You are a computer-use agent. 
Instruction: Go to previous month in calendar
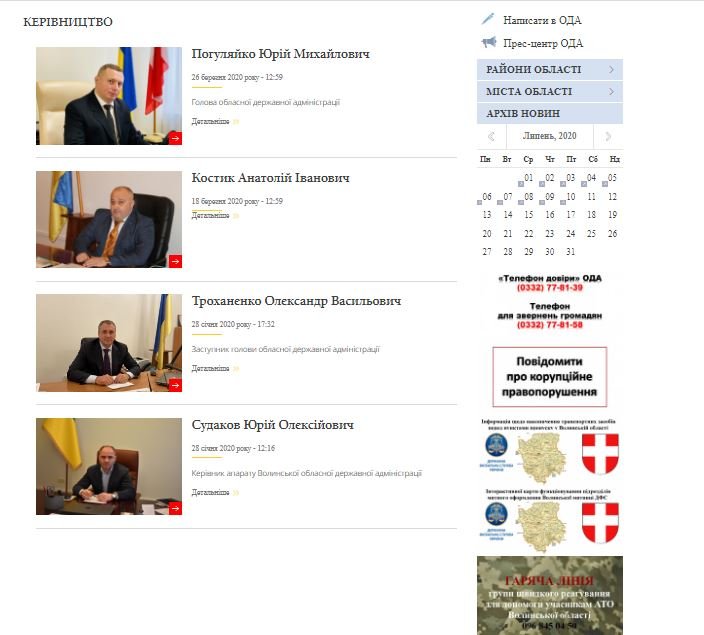491,136
